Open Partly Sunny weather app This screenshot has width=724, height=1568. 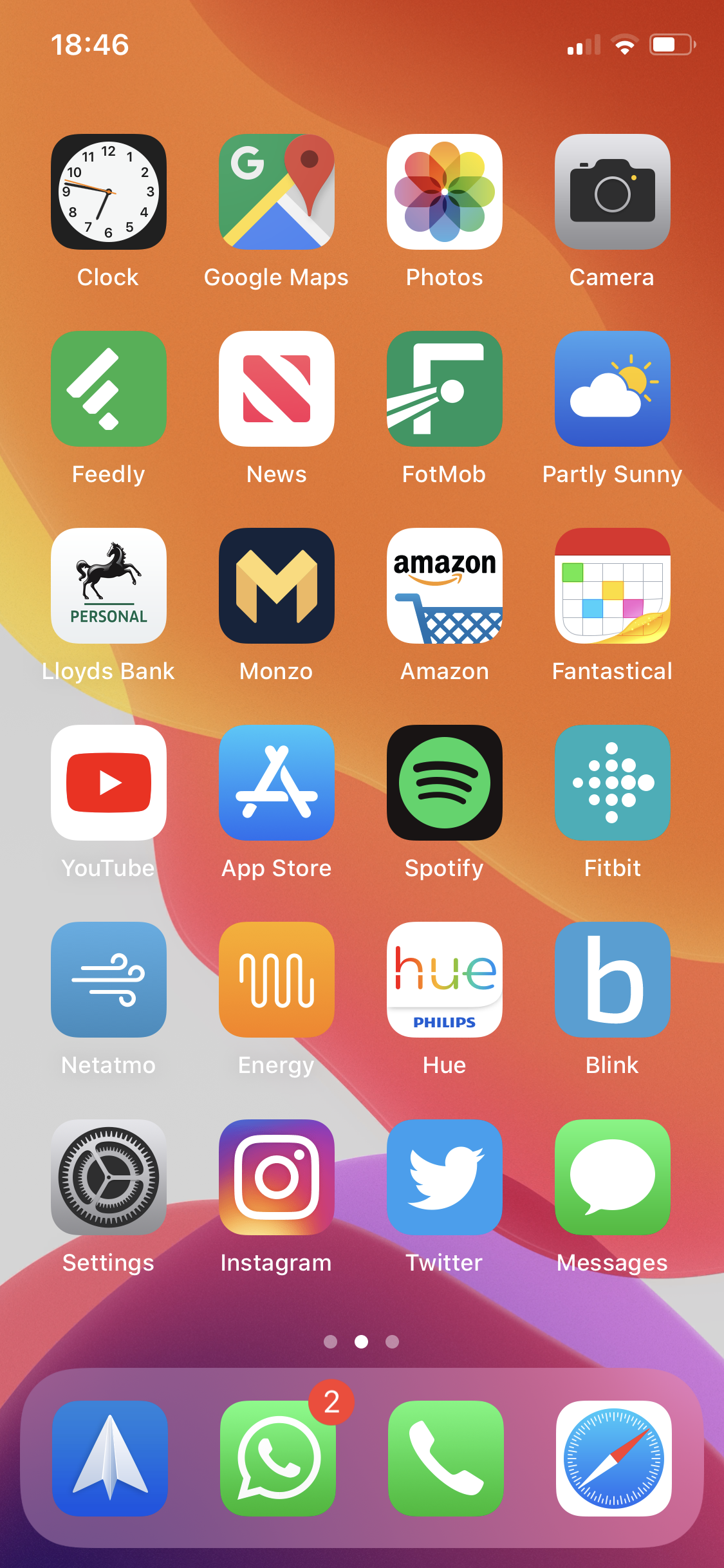point(613,389)
